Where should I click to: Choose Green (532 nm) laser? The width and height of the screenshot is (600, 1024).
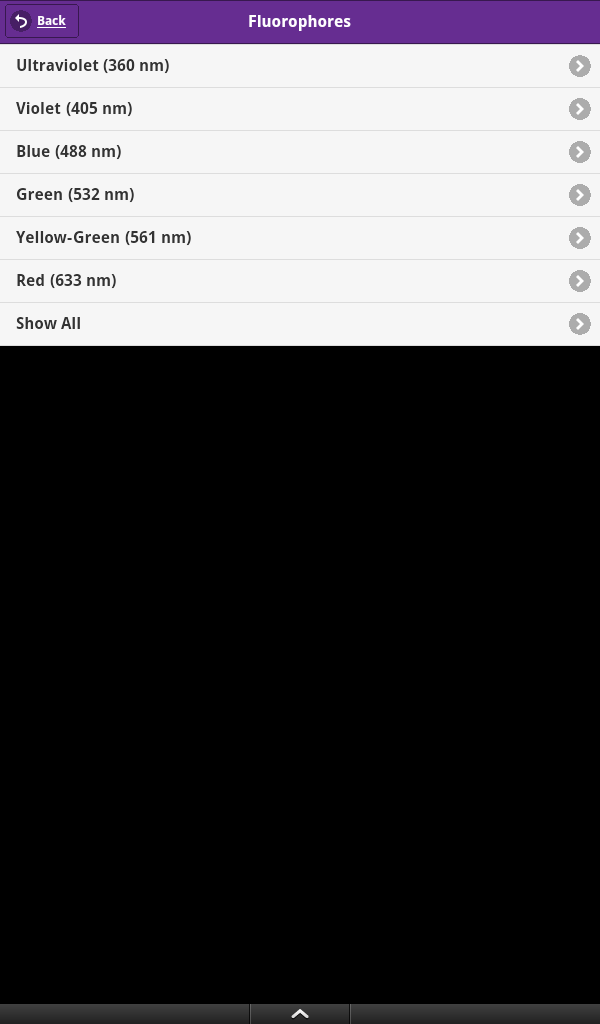(x=300, y=195)
